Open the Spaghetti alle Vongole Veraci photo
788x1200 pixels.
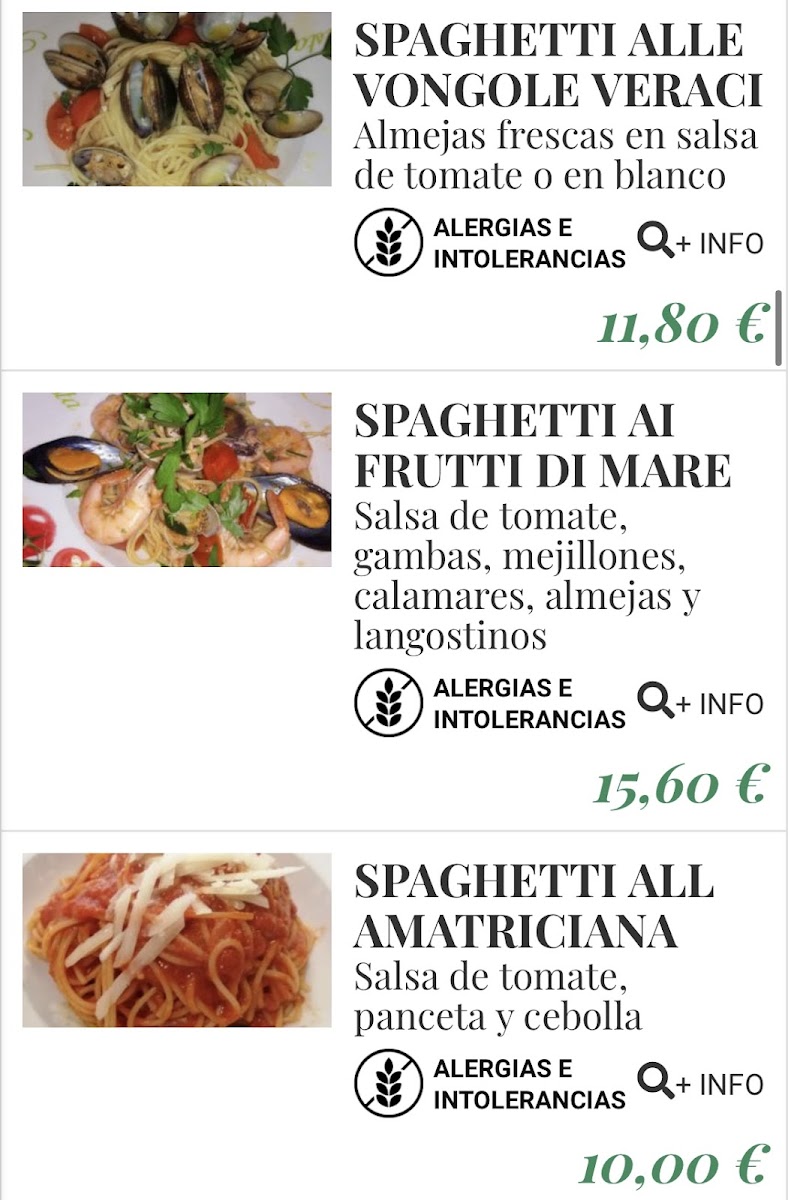[177, 99]
